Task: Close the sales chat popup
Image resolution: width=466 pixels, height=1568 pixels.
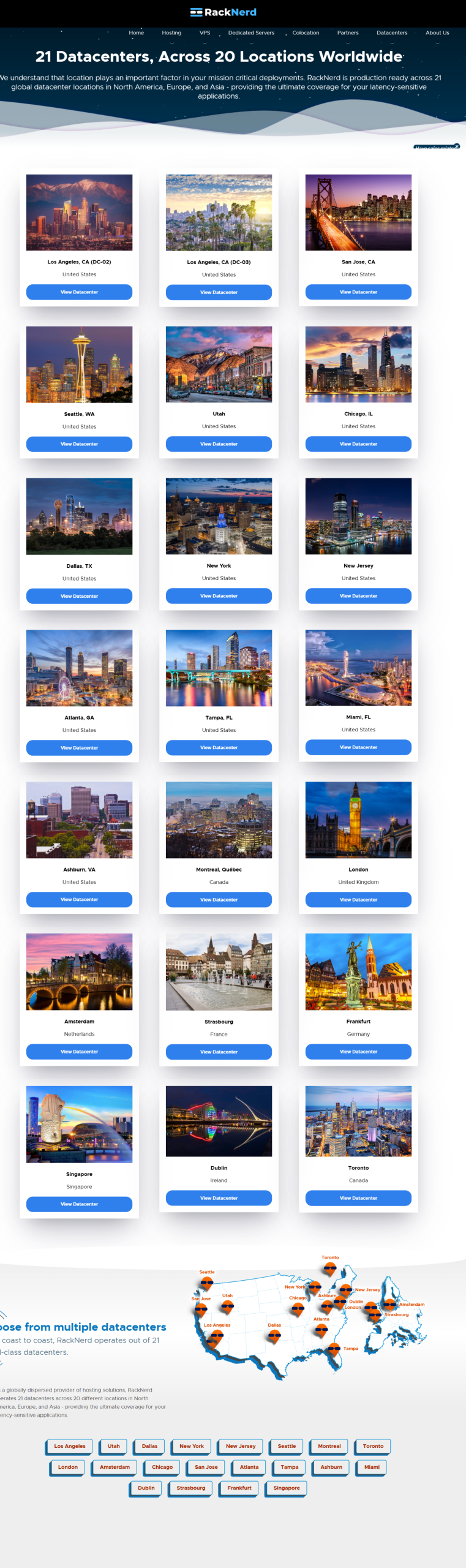Action: (457, 146)
